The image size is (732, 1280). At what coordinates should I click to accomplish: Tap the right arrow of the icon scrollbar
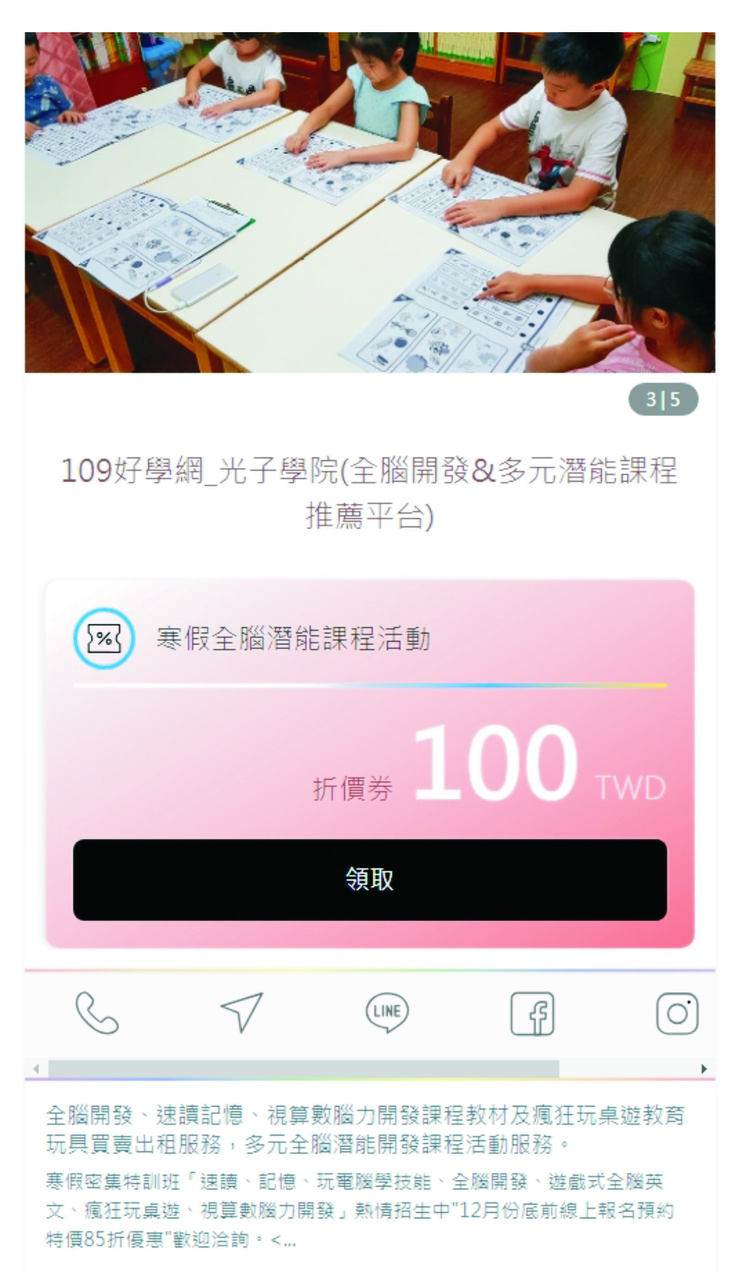pyautogui.click(x=704, y=1069)
